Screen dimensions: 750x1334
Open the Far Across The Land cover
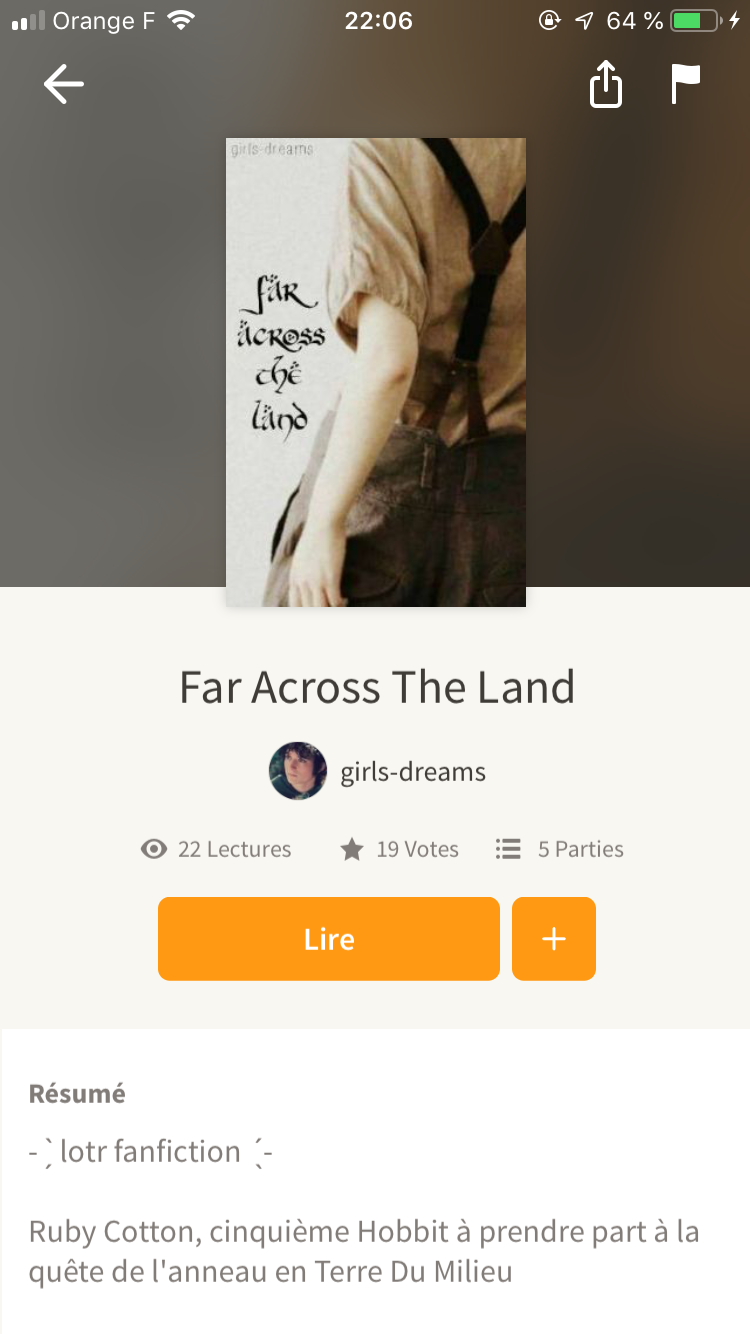(375, 372)
